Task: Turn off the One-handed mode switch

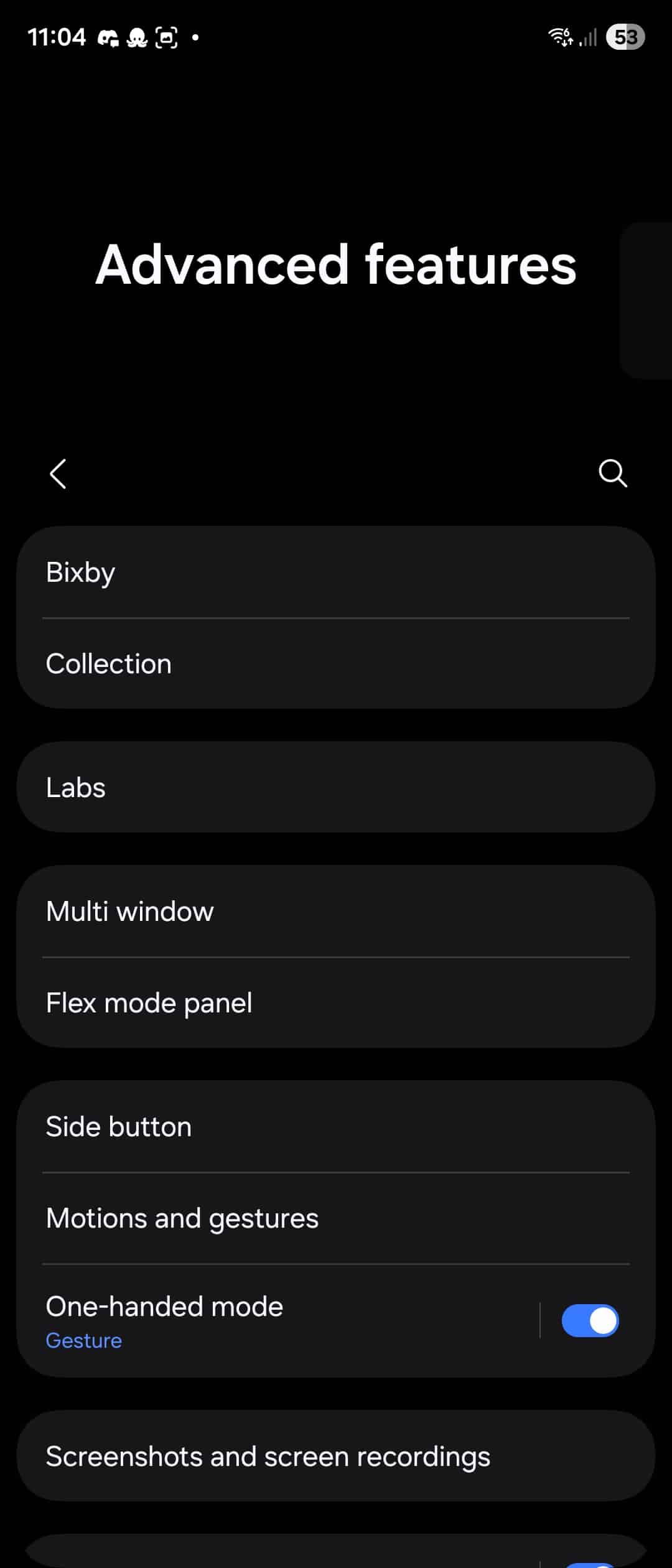Action: (589, 1320)
